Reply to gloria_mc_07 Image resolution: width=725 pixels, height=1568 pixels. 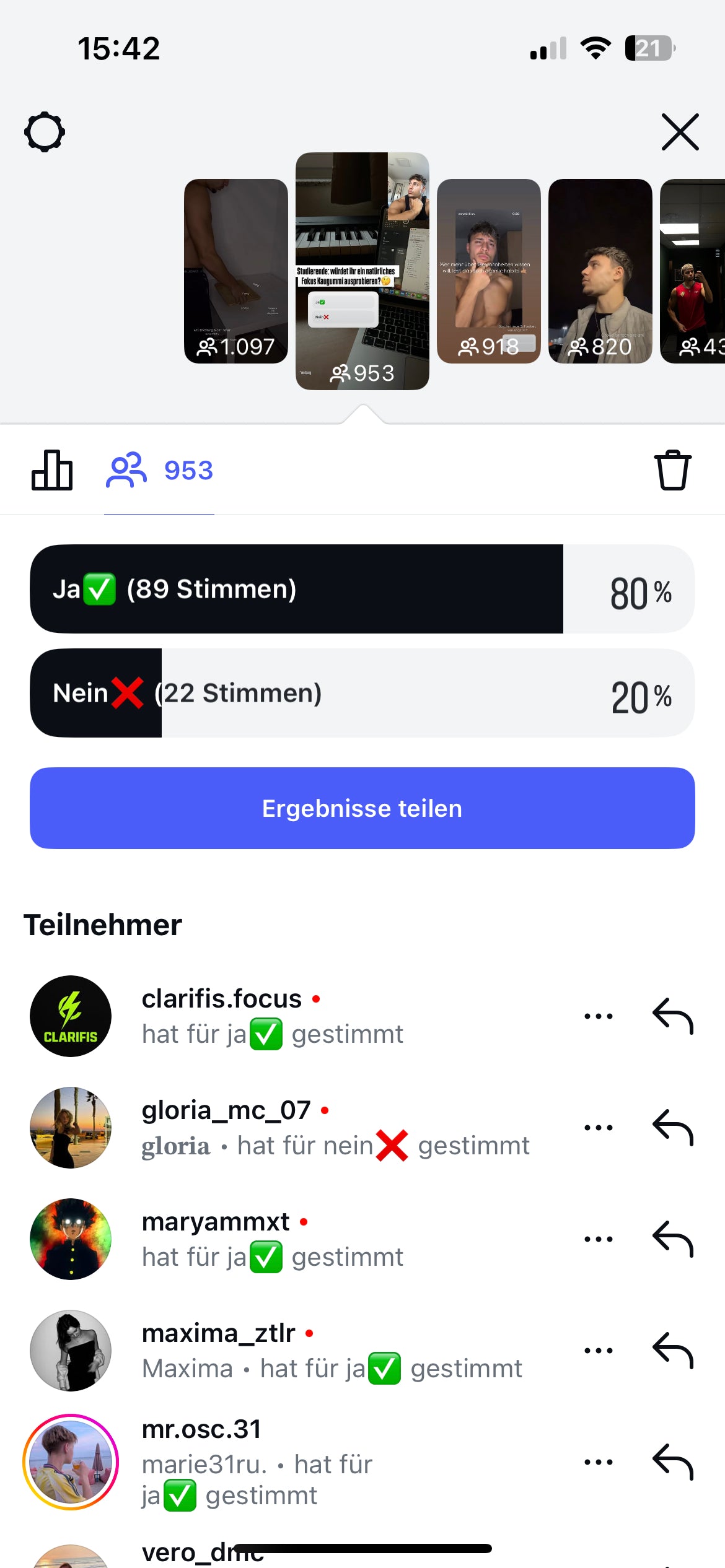(x=673, y=1128)
